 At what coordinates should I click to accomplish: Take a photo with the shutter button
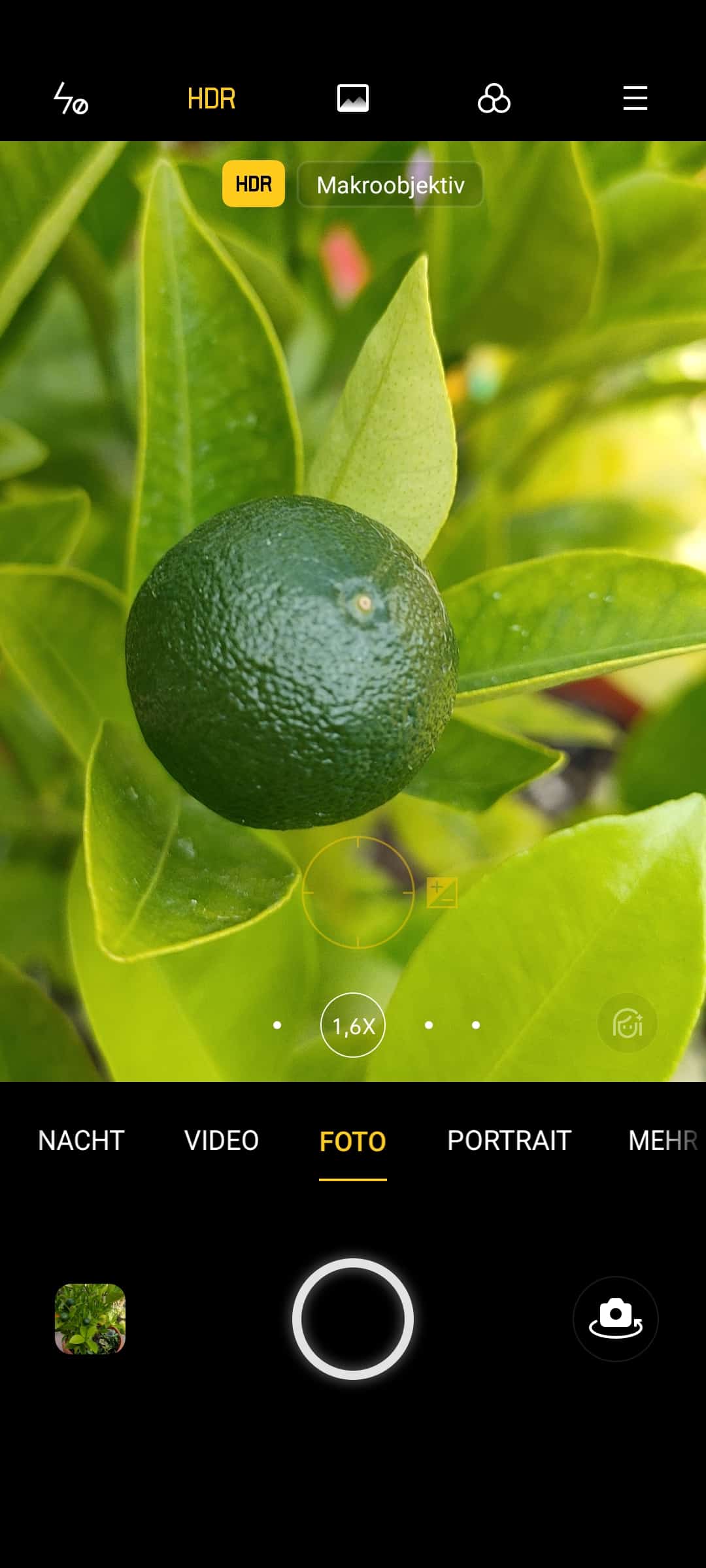click(353, 1319)
